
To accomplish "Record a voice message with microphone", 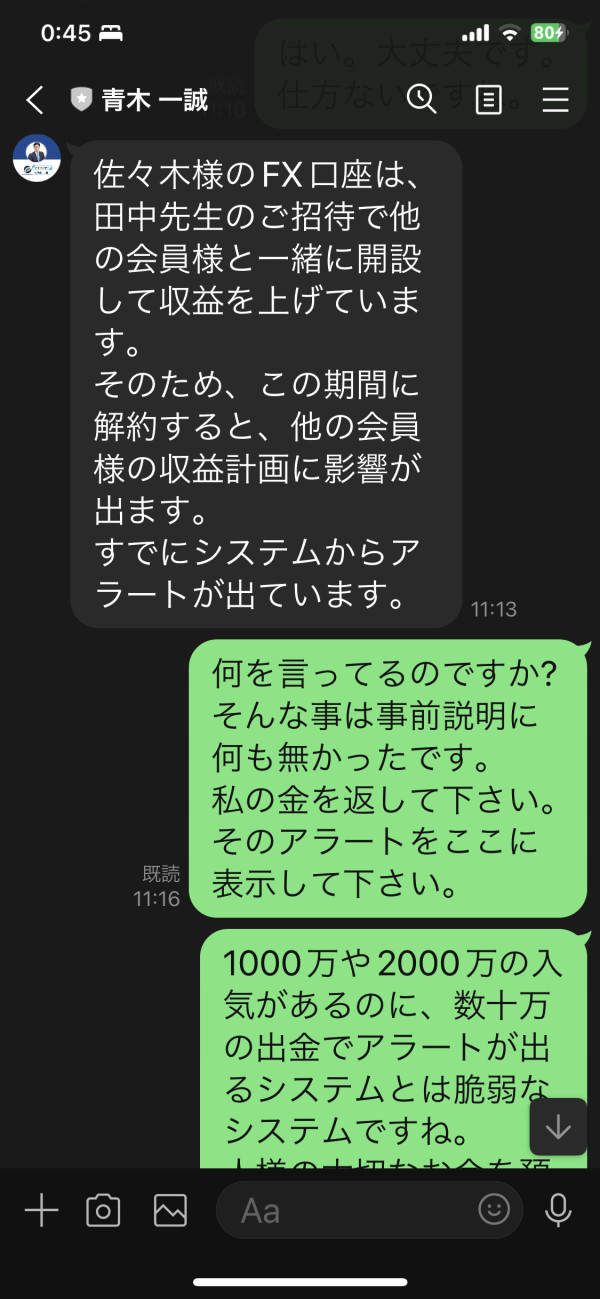I will (x=558, y=1211).
